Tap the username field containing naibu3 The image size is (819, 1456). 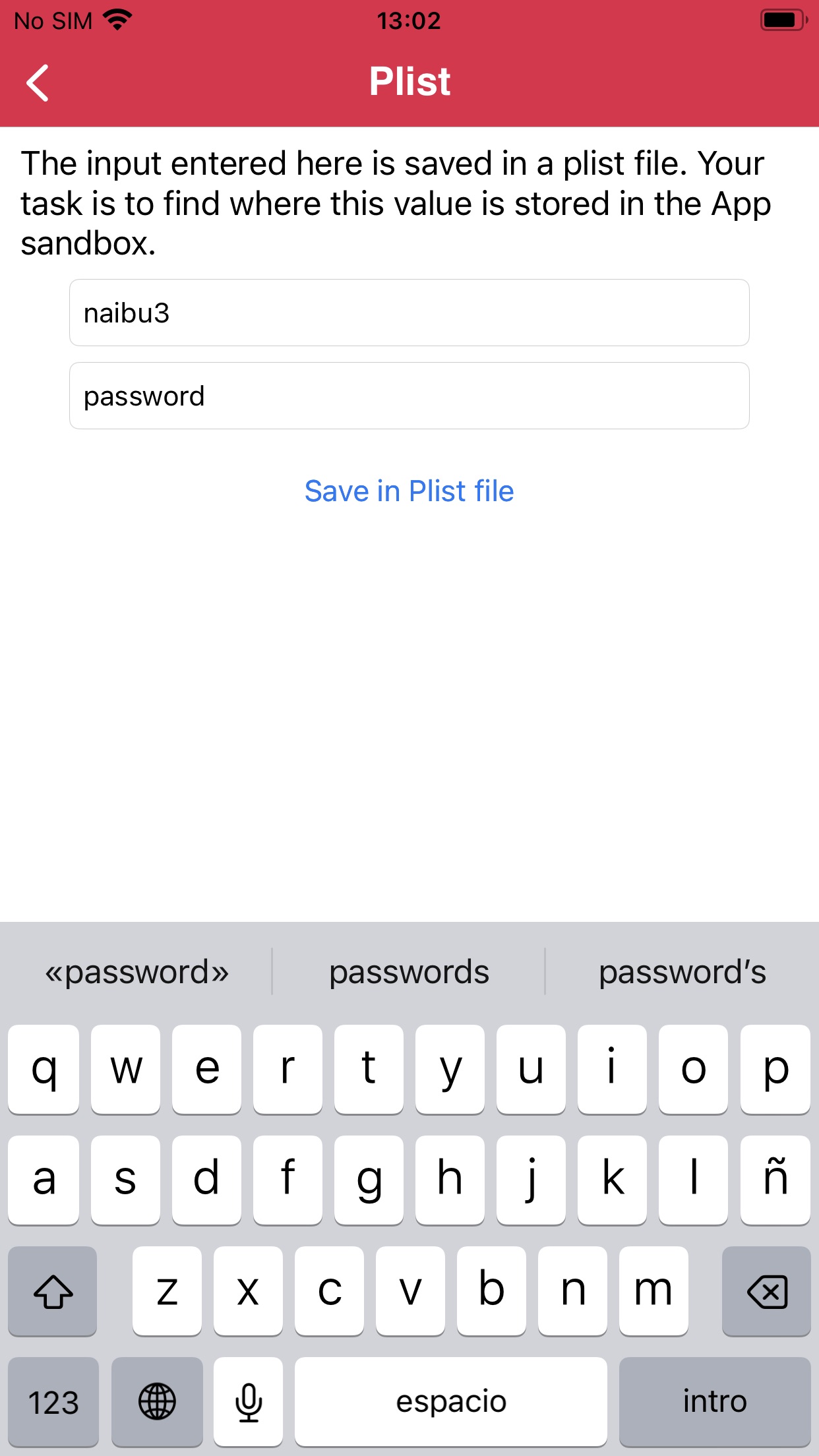[409, 313]
